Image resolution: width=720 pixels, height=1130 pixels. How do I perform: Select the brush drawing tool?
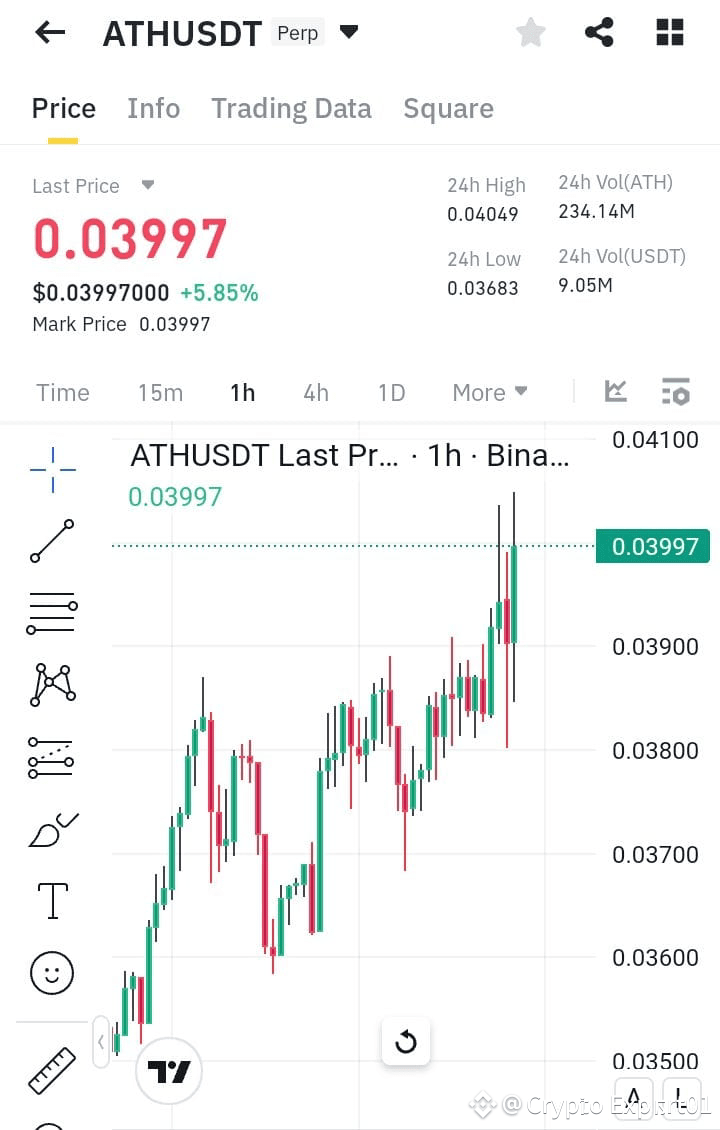(x=52, y=828)
